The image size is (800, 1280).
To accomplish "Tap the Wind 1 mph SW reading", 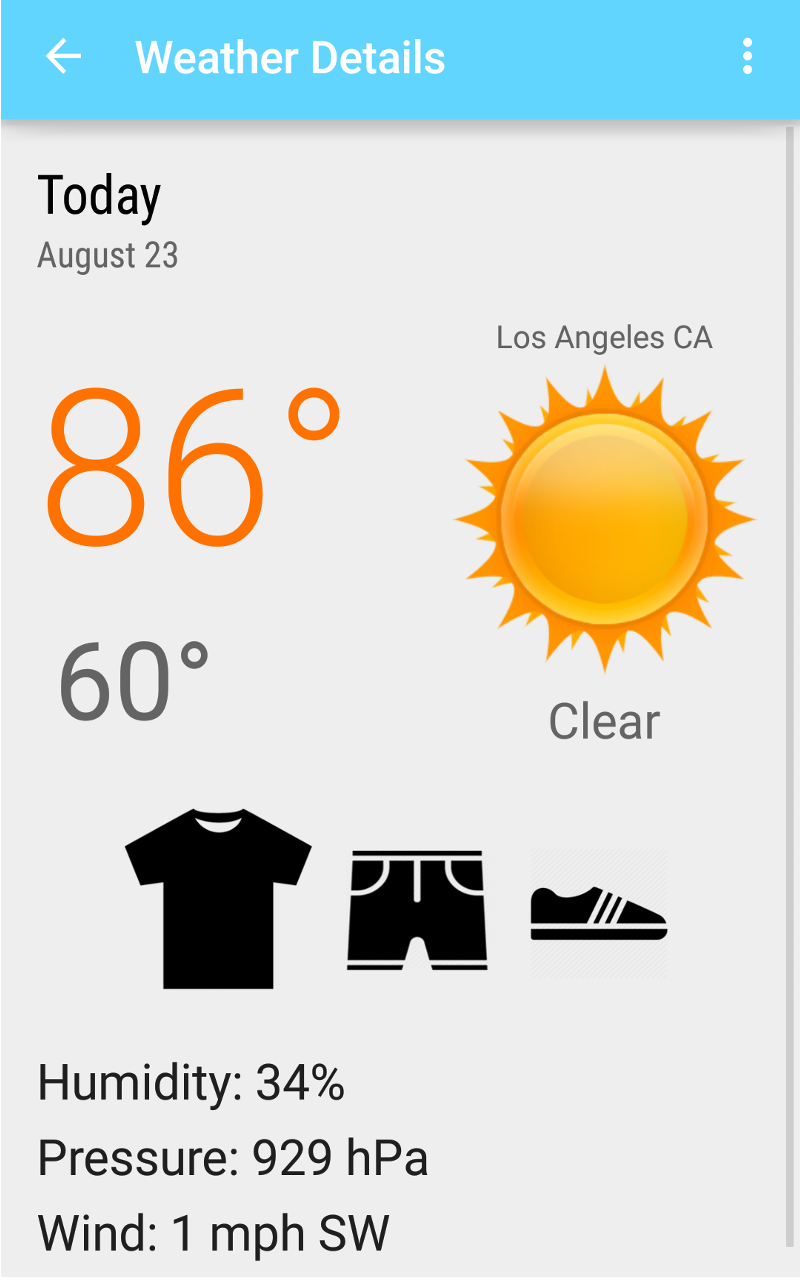I will [212, 1232].
